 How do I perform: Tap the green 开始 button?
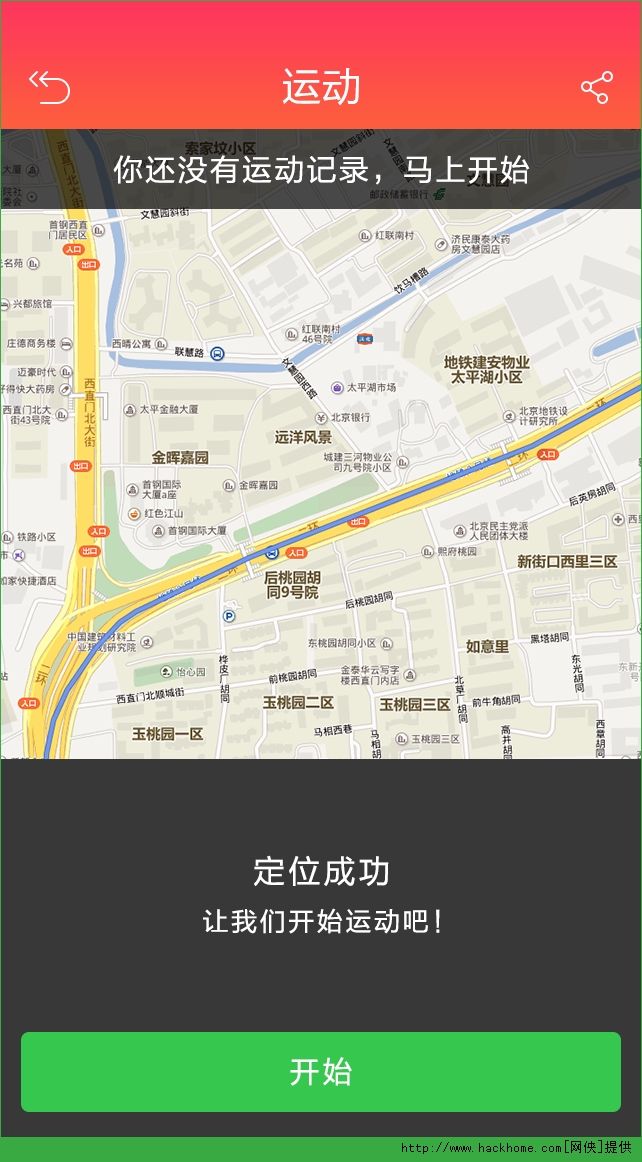321,1071
